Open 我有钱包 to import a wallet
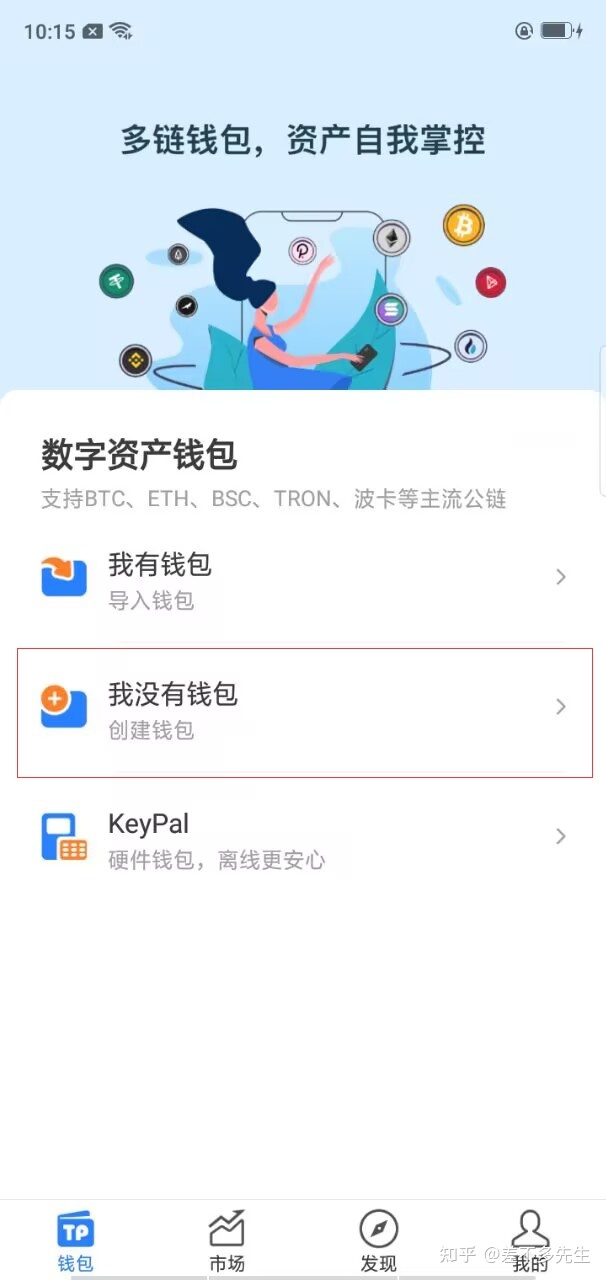 tap(303, 579)
